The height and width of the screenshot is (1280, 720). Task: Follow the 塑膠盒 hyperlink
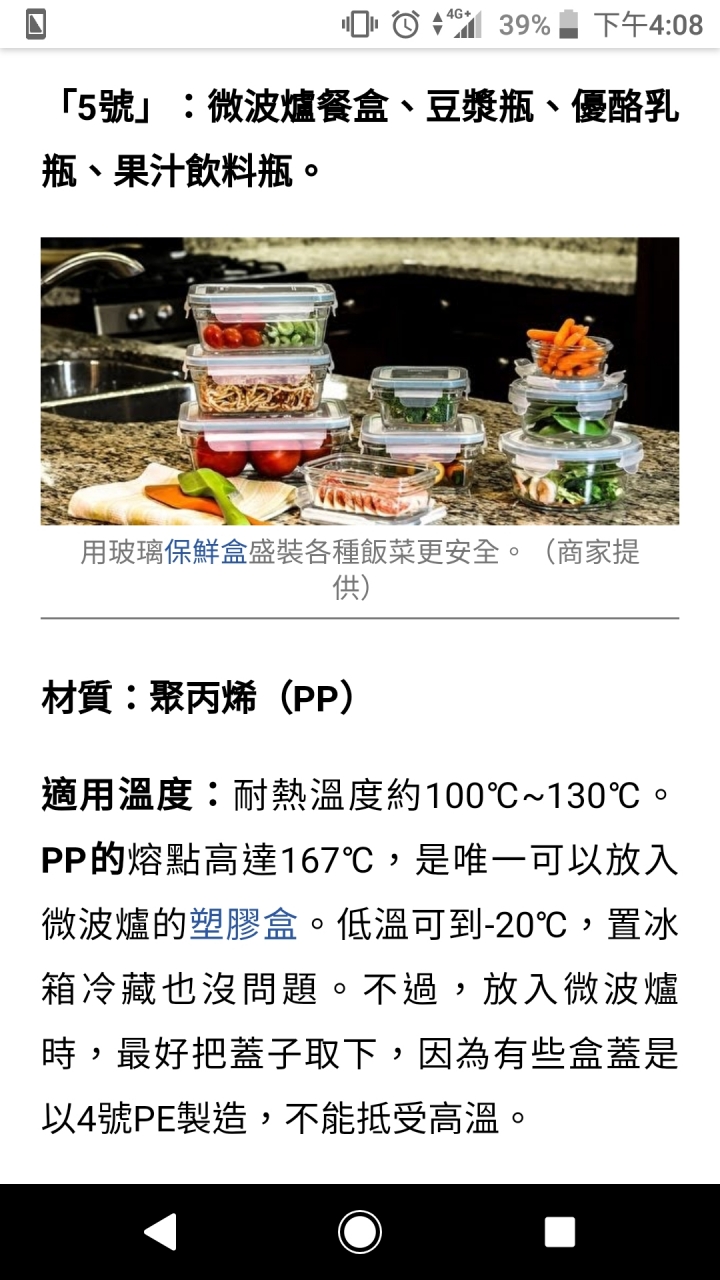coord(243,924)
